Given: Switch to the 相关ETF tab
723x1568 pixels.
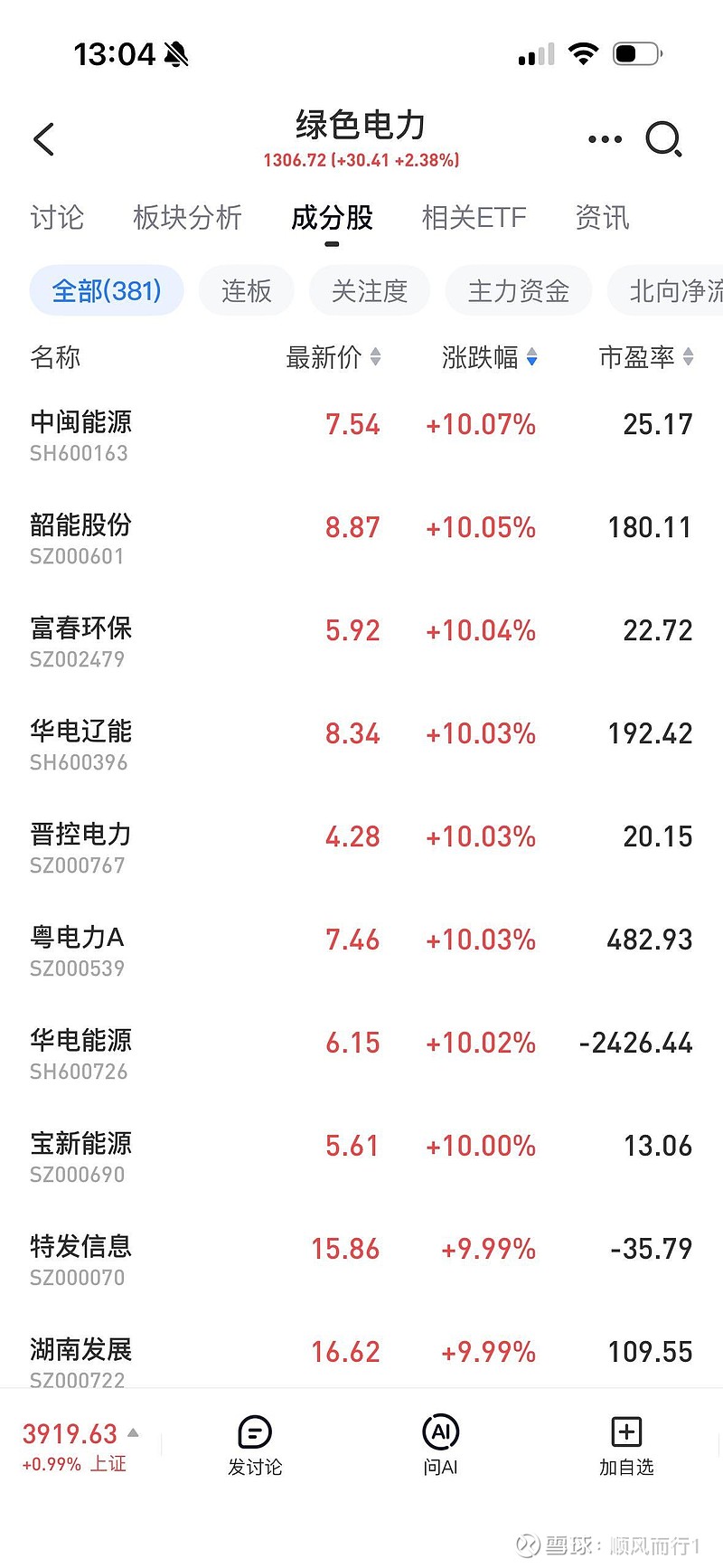Looking at the screenshot, I should coord(474,218).
